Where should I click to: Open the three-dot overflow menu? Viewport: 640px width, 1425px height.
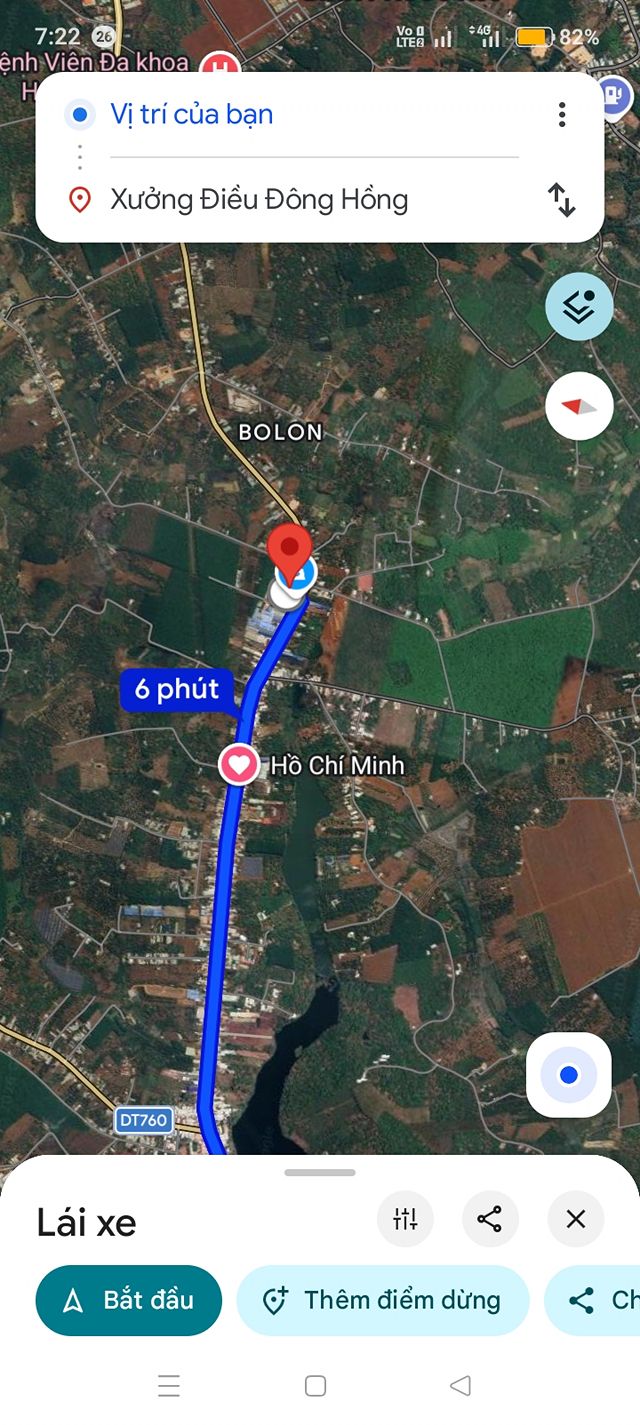[562, 115]
